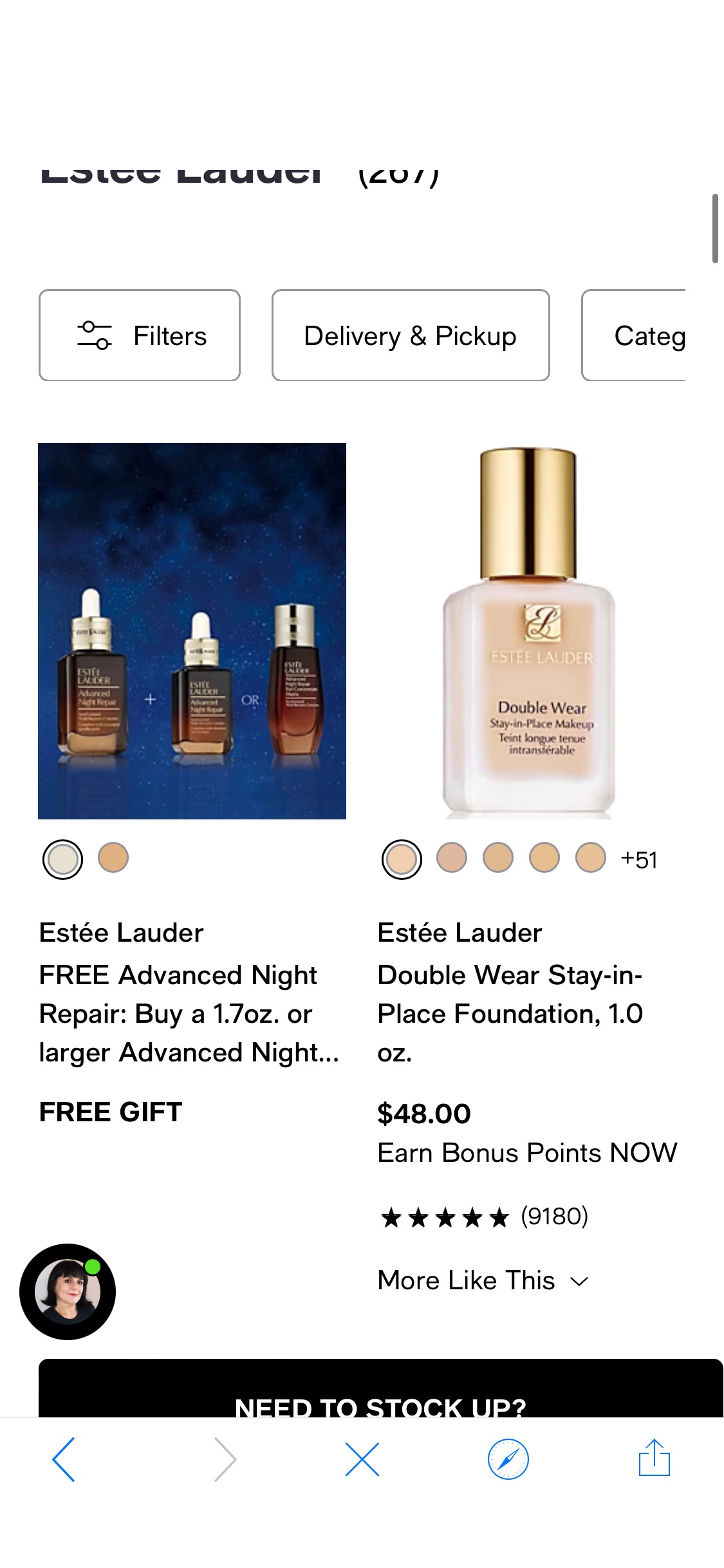The height and width of the screenshot is (1568, 724).
Task: Select the last visible foundation shade swatch
Action: point(591,858)
